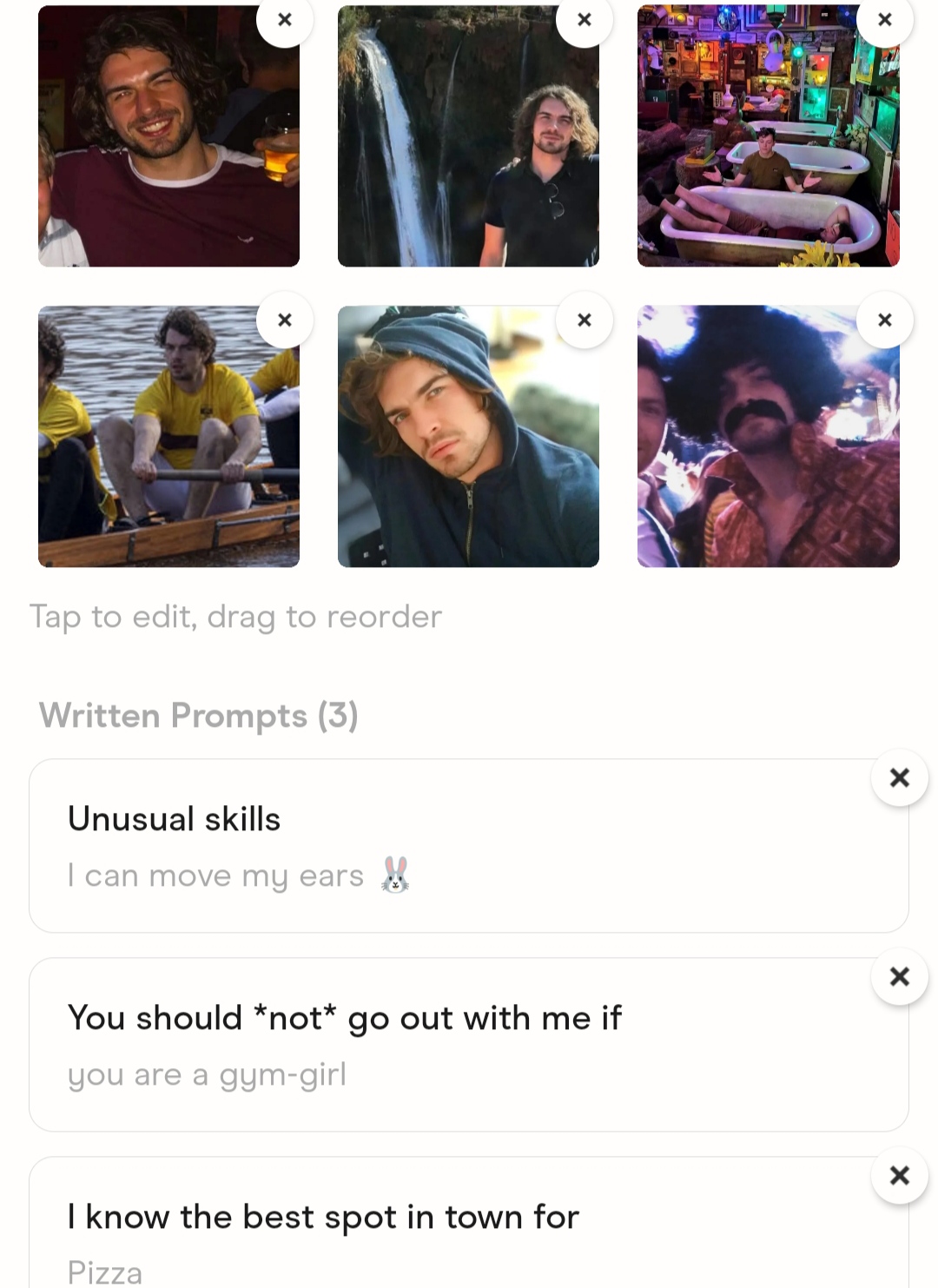938x1288 pixels.
Task: Delete the Unusual skills prompt
Action: [900, 777]
